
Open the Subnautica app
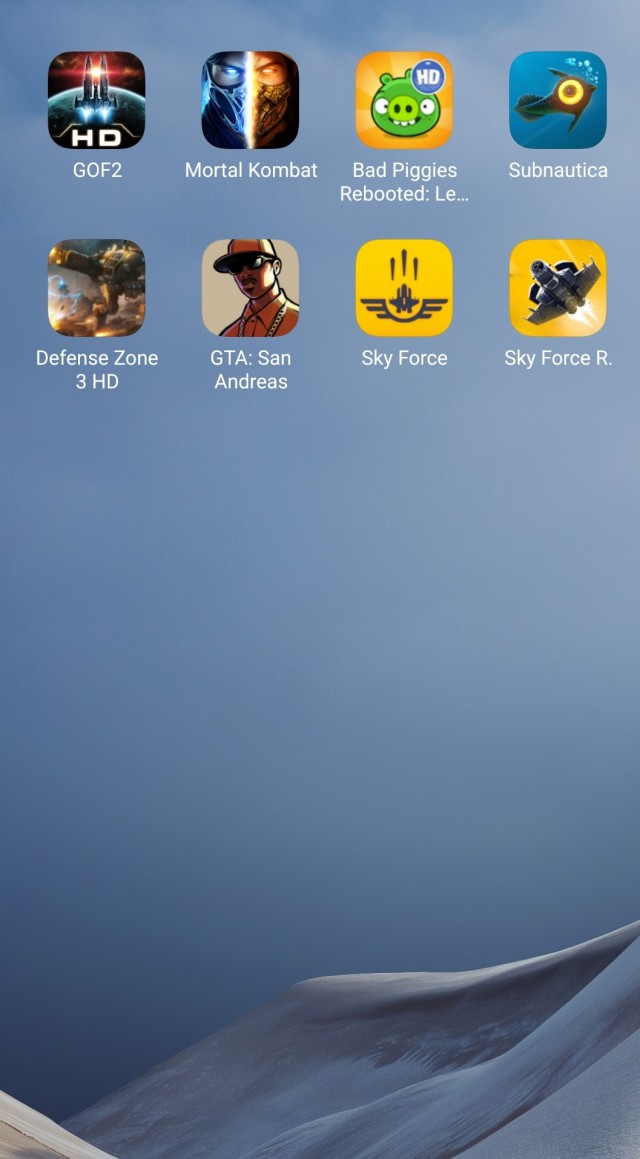tap(558, 100)
